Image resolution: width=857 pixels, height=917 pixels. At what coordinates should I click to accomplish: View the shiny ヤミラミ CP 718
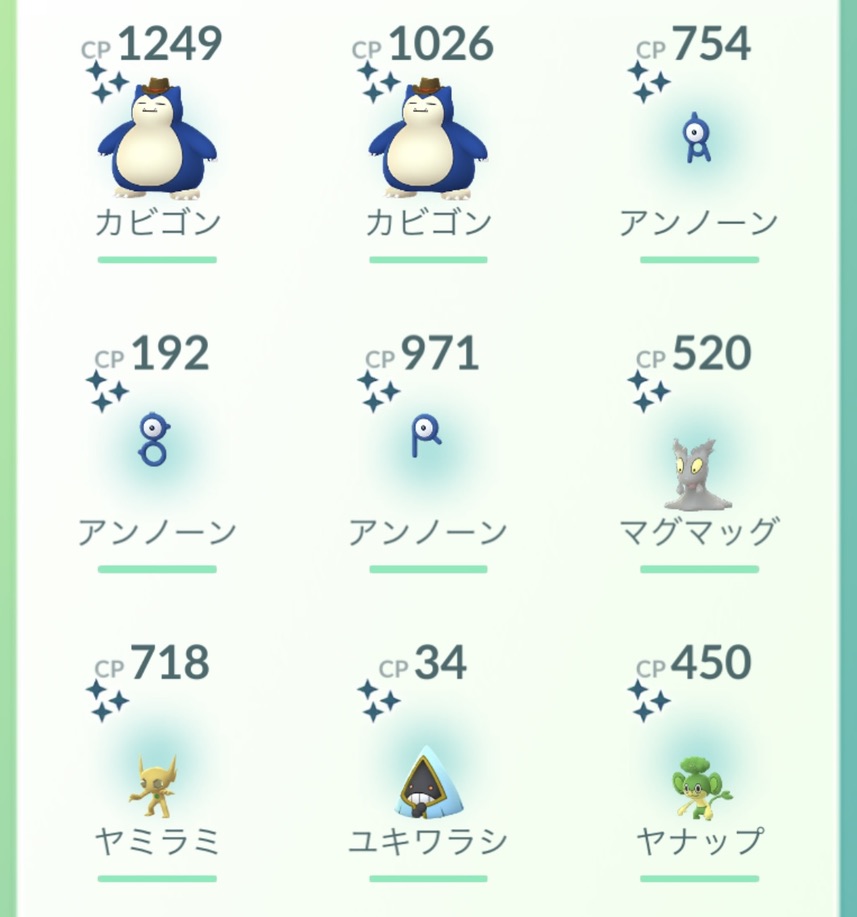coord(153,780)
